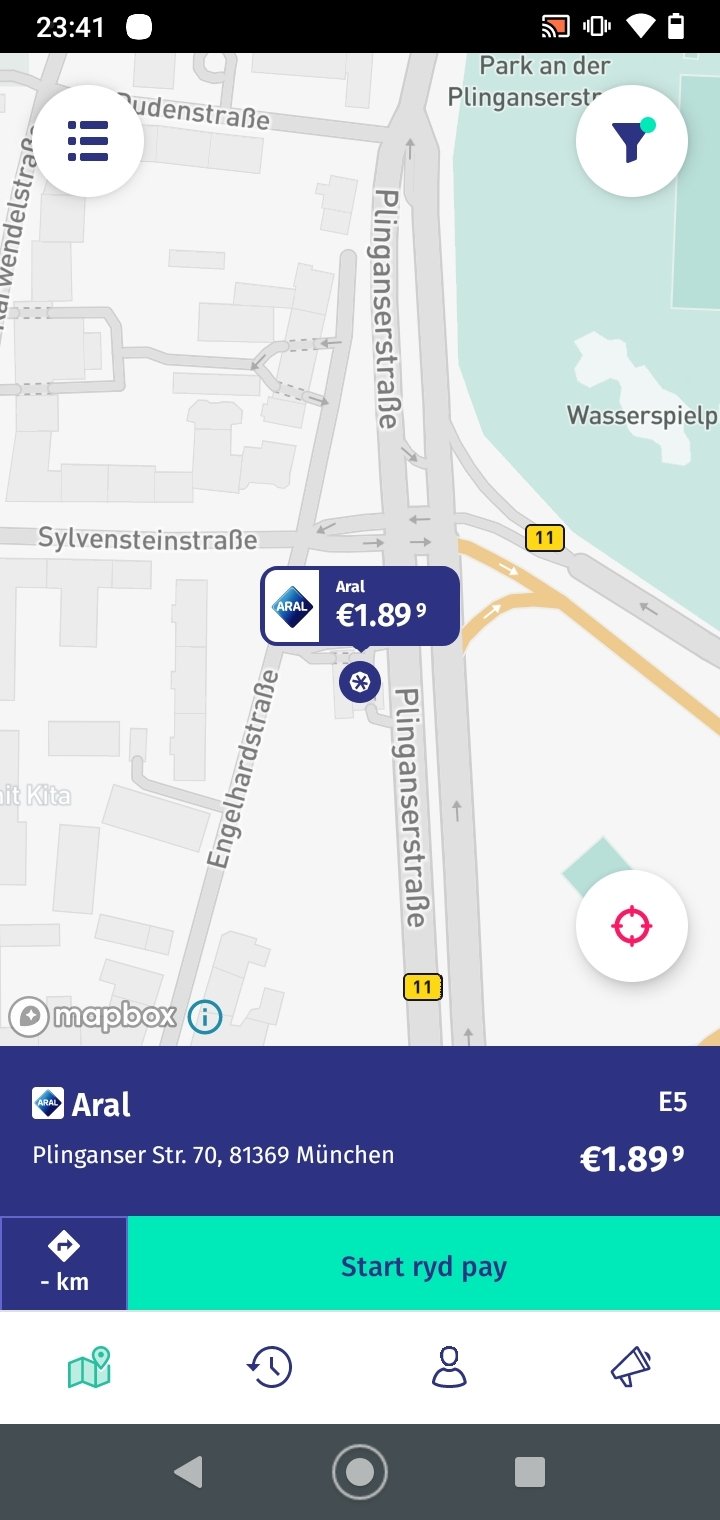This screenshot has width=720, height=1520.
Task: Center map on my location
Action: pyautogui.click(x=631, y=926)
